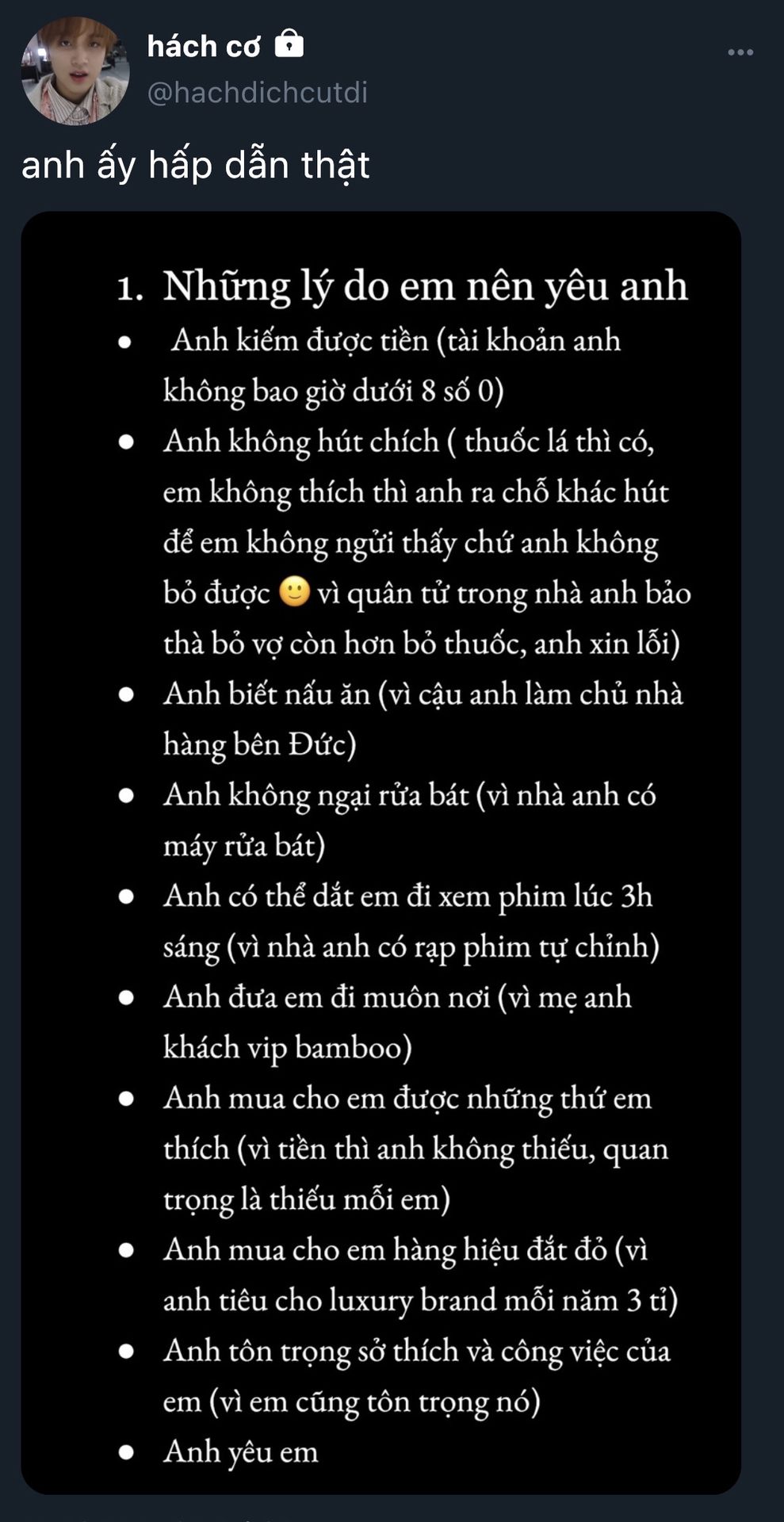Open the tweet's three-dot overflow menu

click(x=740, y=52)
